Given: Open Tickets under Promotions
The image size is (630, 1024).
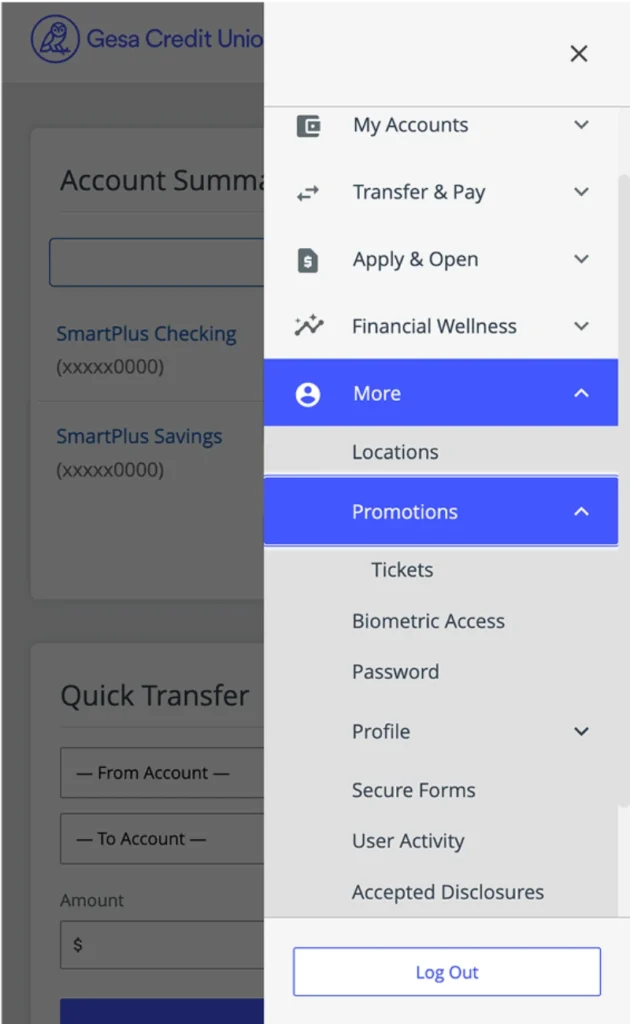Looking at the screenshot, I should (x=402, y=570).
